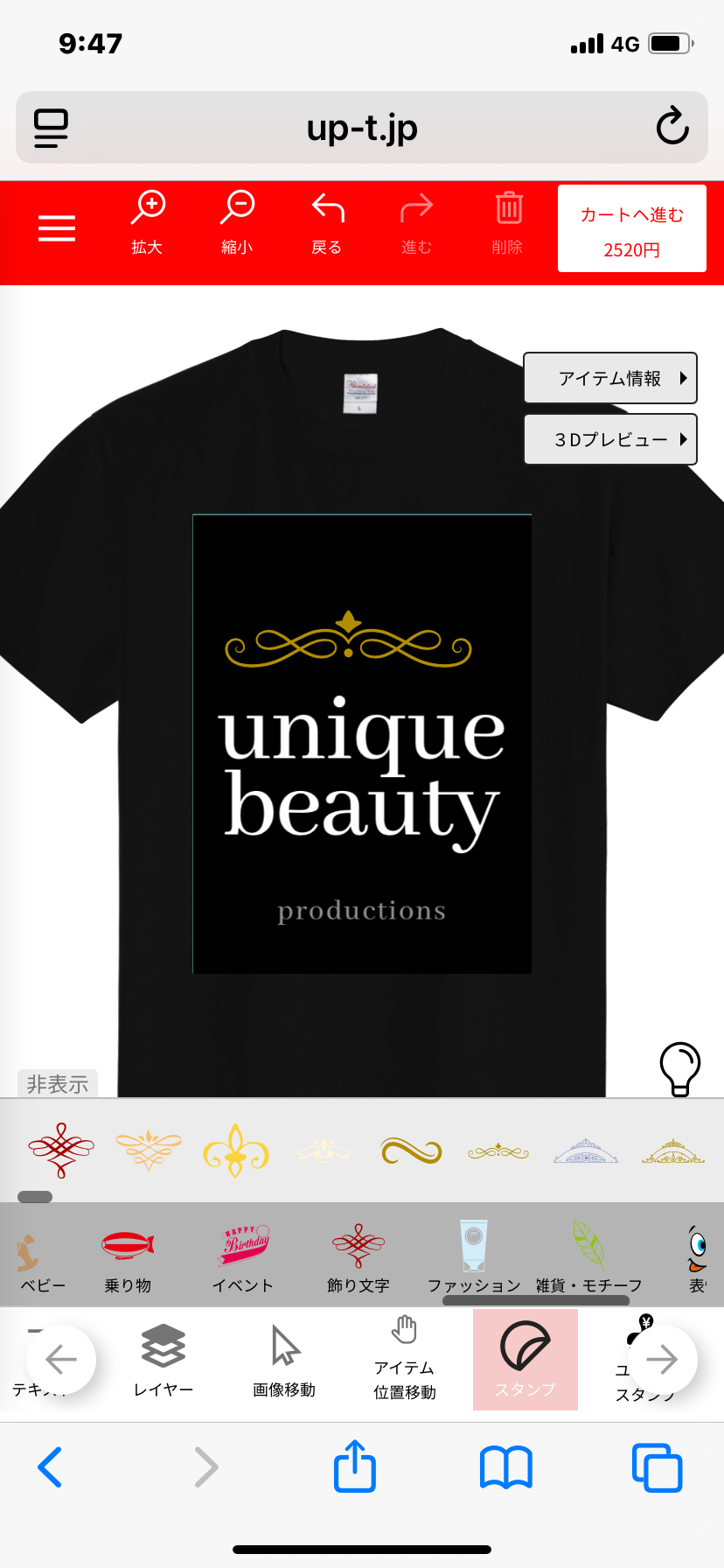Reload the up-t.jp page

pyautogui.click(x=672, y=127)
